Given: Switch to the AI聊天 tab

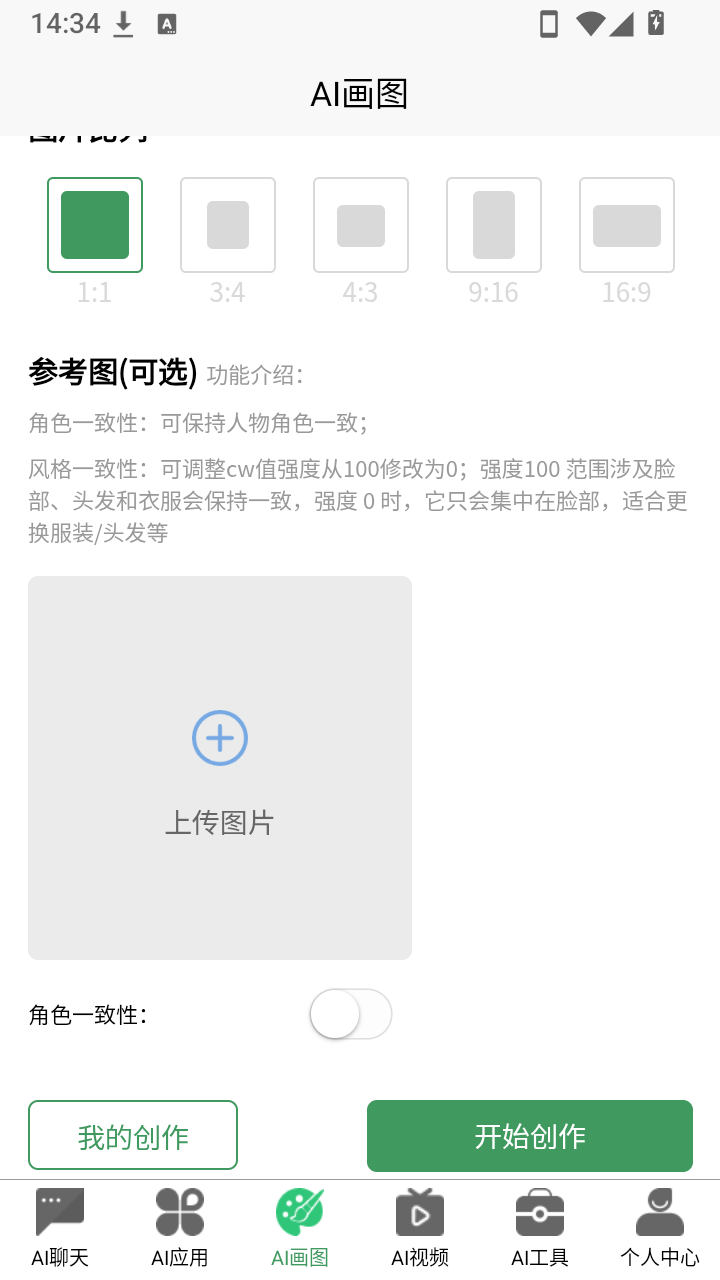Looking at the screenshot, I should tap(60, 1228).
